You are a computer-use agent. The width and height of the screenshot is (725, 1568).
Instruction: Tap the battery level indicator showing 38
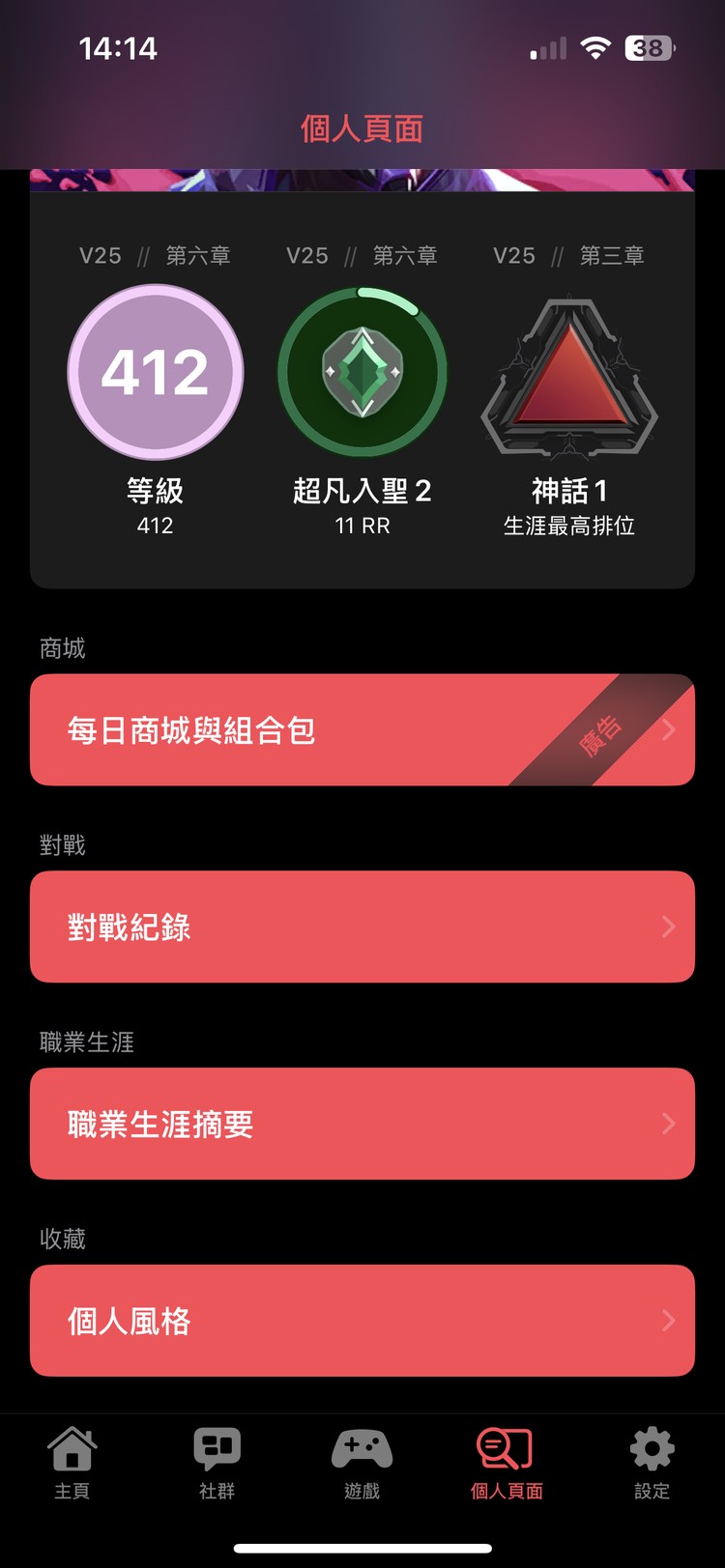click(x=650, y=47)
